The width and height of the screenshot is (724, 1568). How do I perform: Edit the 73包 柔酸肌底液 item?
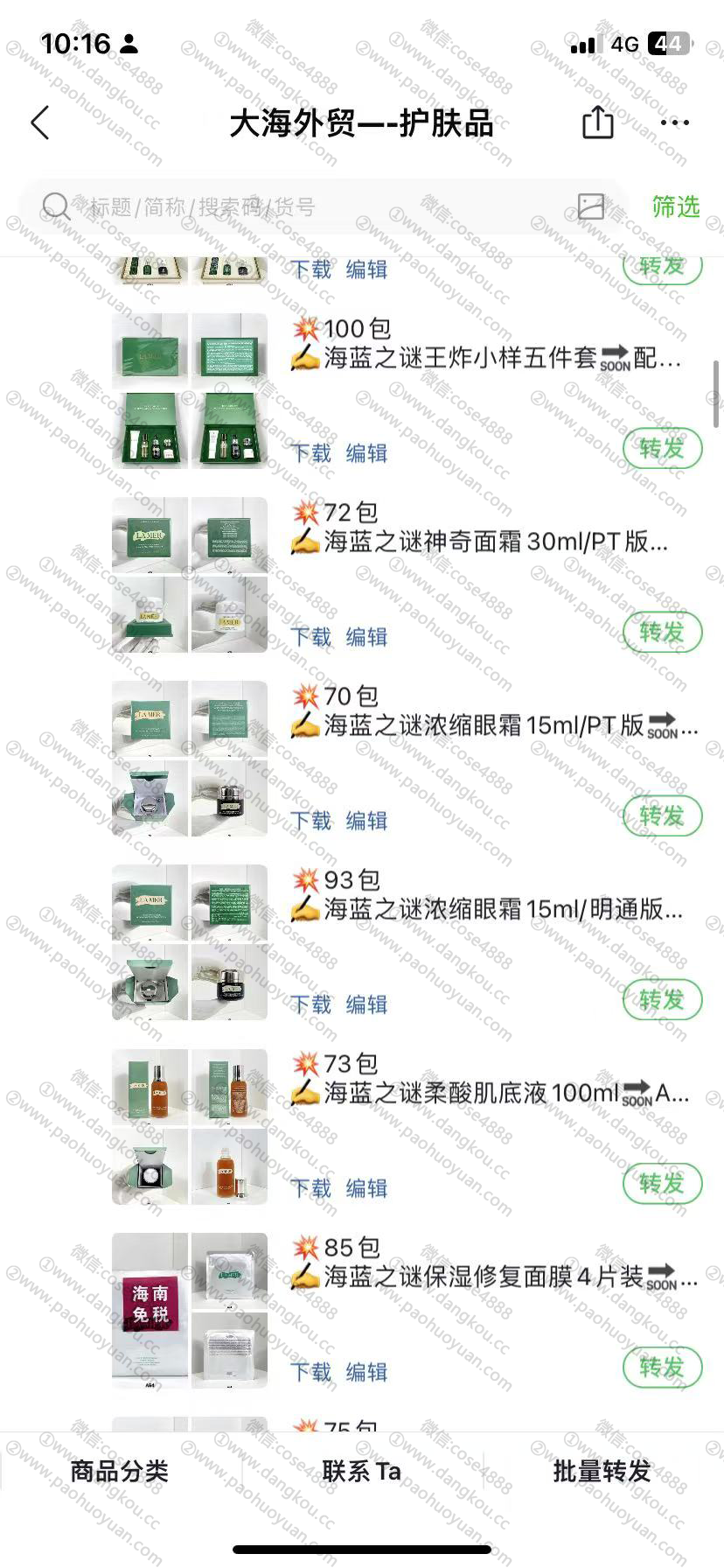(366, 1188)
